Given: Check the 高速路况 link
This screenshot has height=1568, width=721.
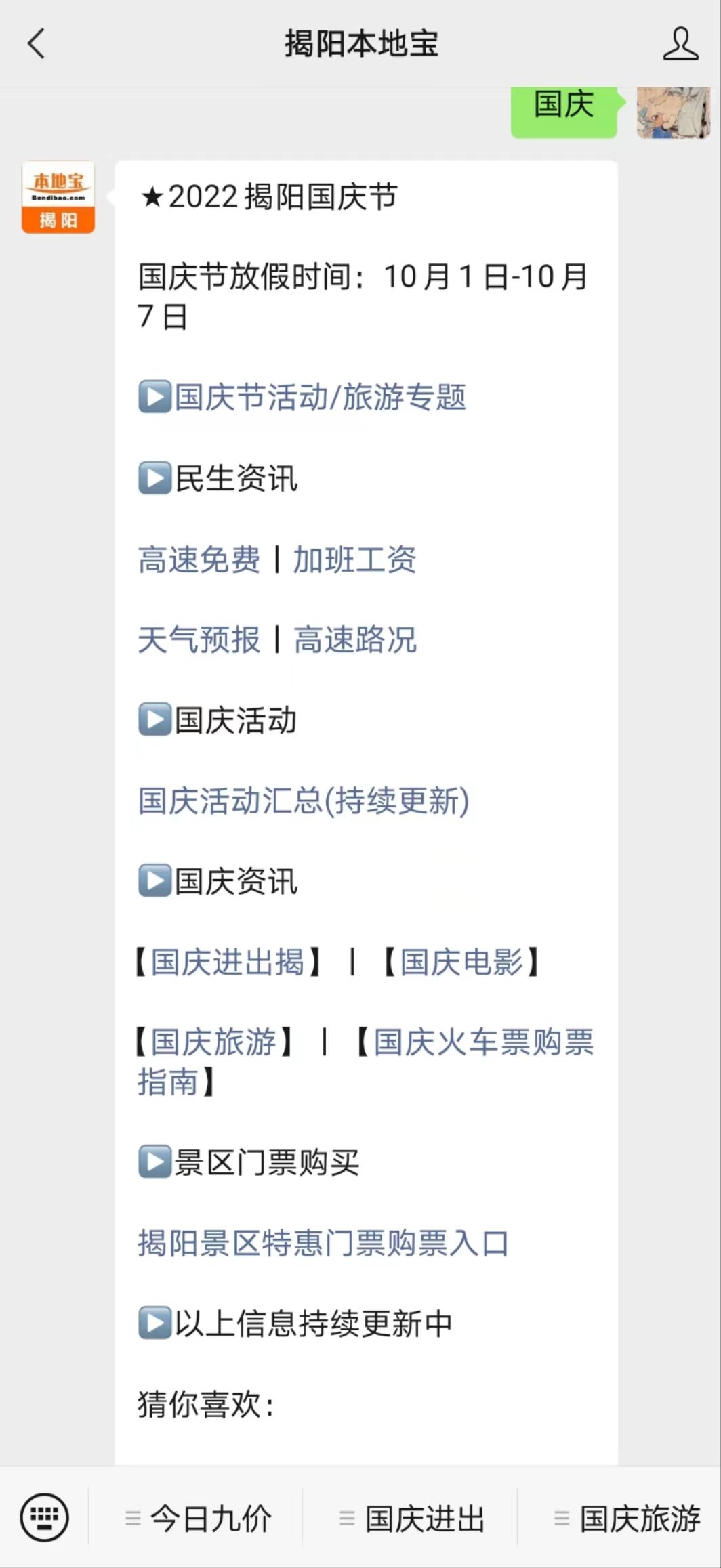Looking at the screenshot, I should pyautogui.click(x=355, y=640).
